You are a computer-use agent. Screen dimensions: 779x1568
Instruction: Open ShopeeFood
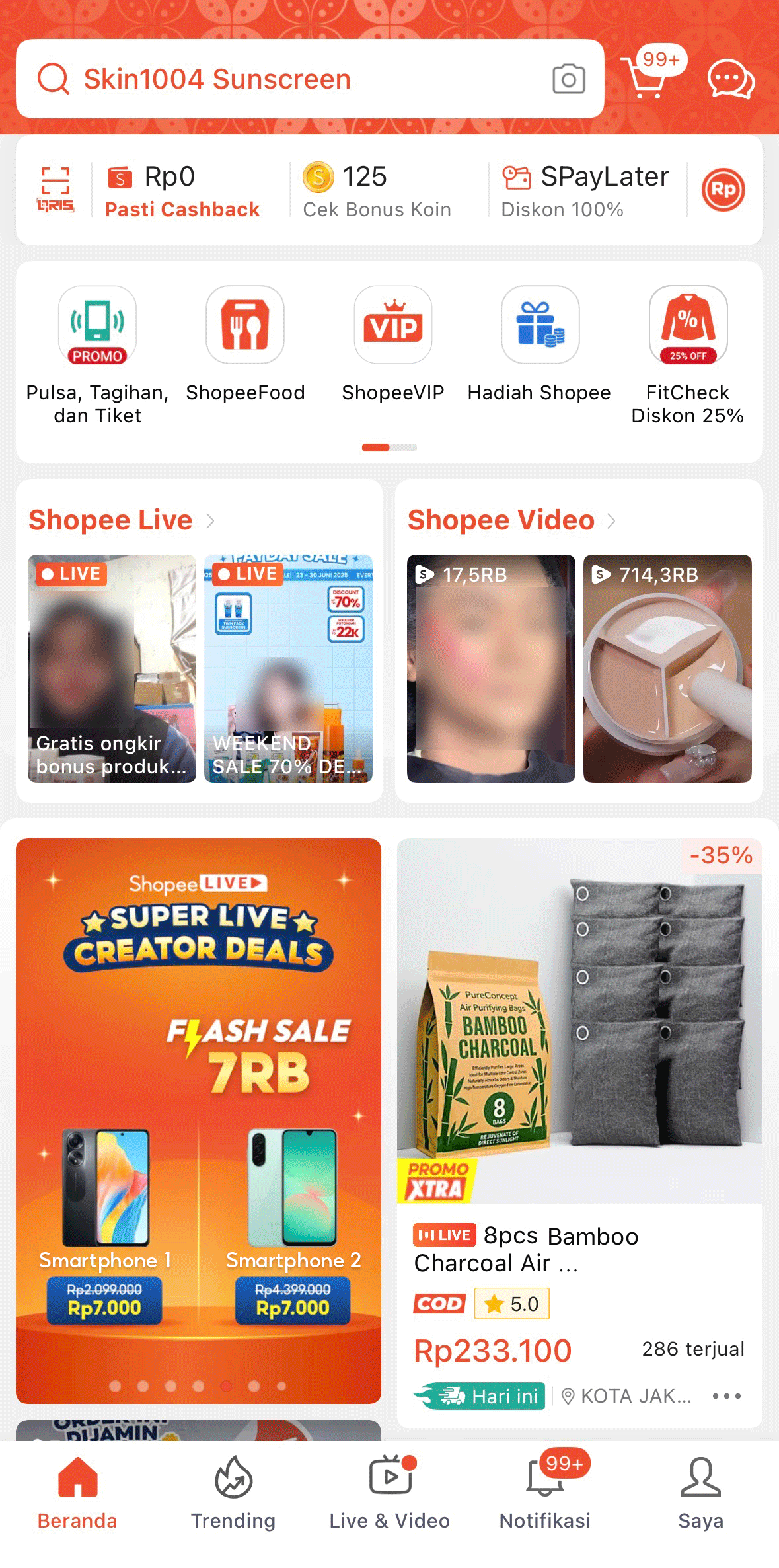245,344
